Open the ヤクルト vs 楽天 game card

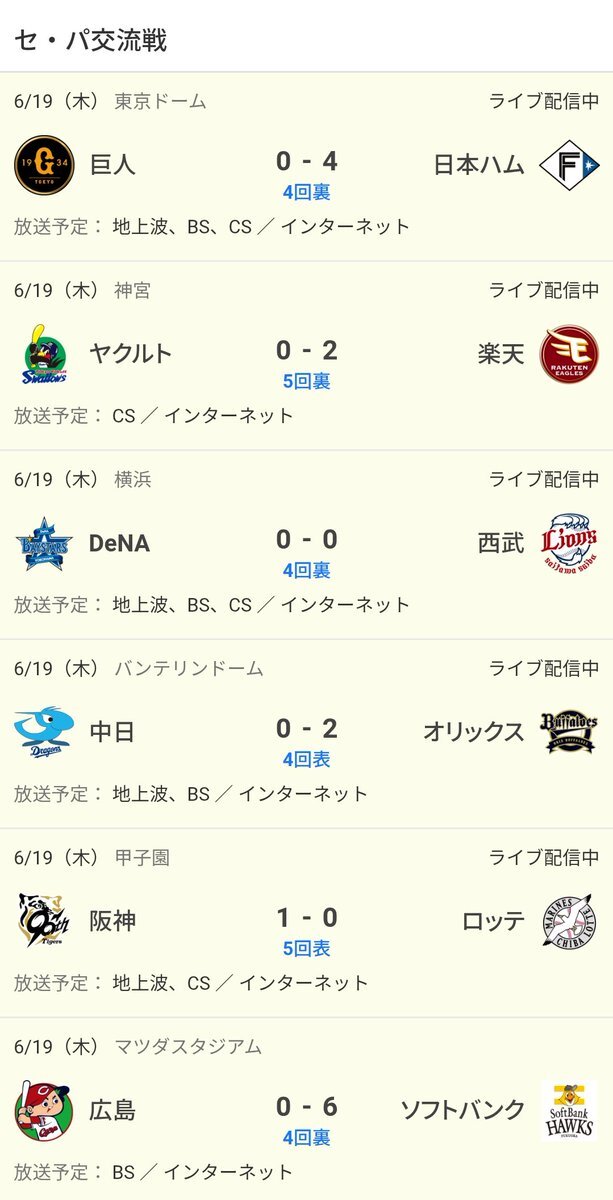306,356
